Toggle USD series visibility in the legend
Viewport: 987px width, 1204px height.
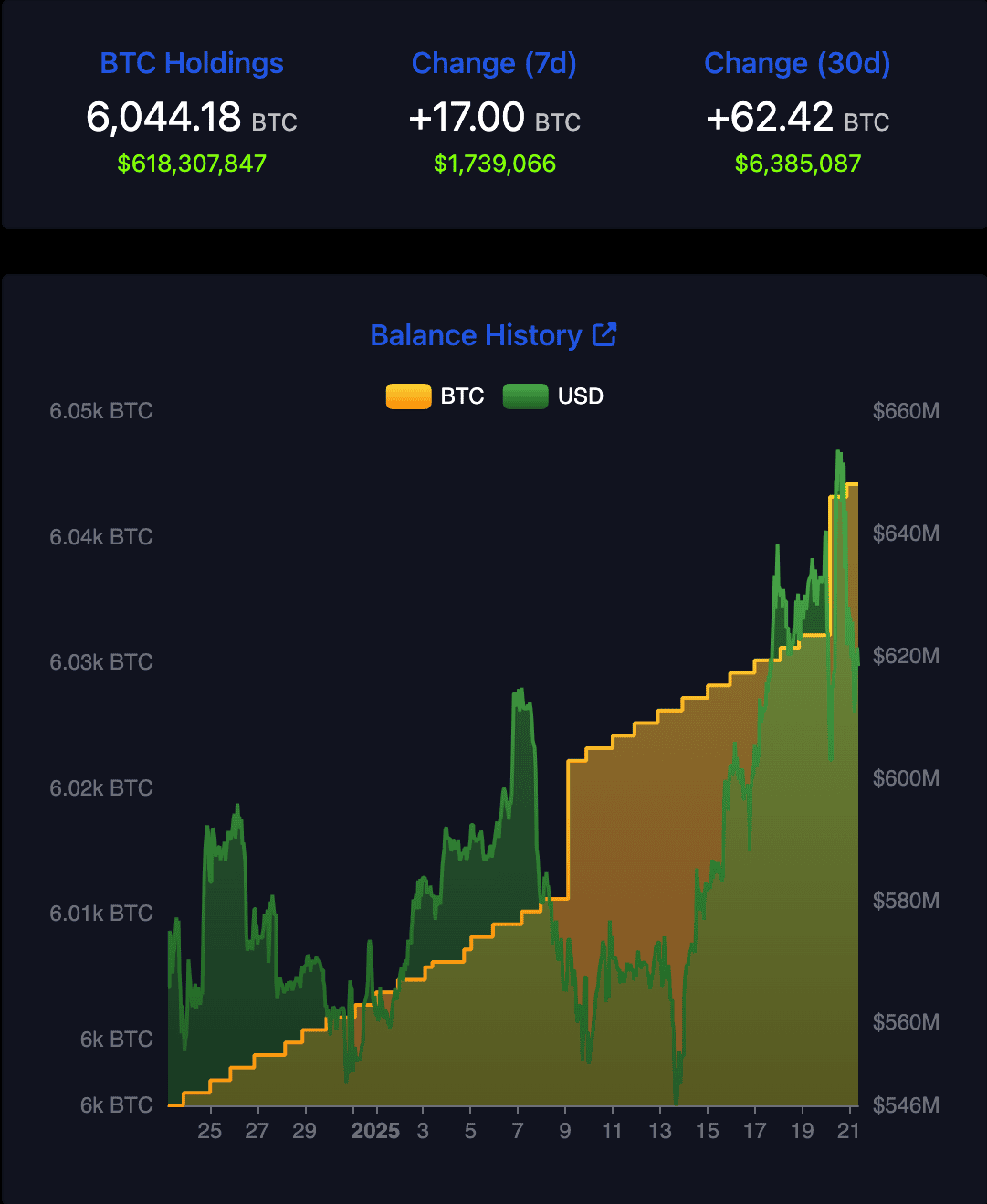pos(553,396)
